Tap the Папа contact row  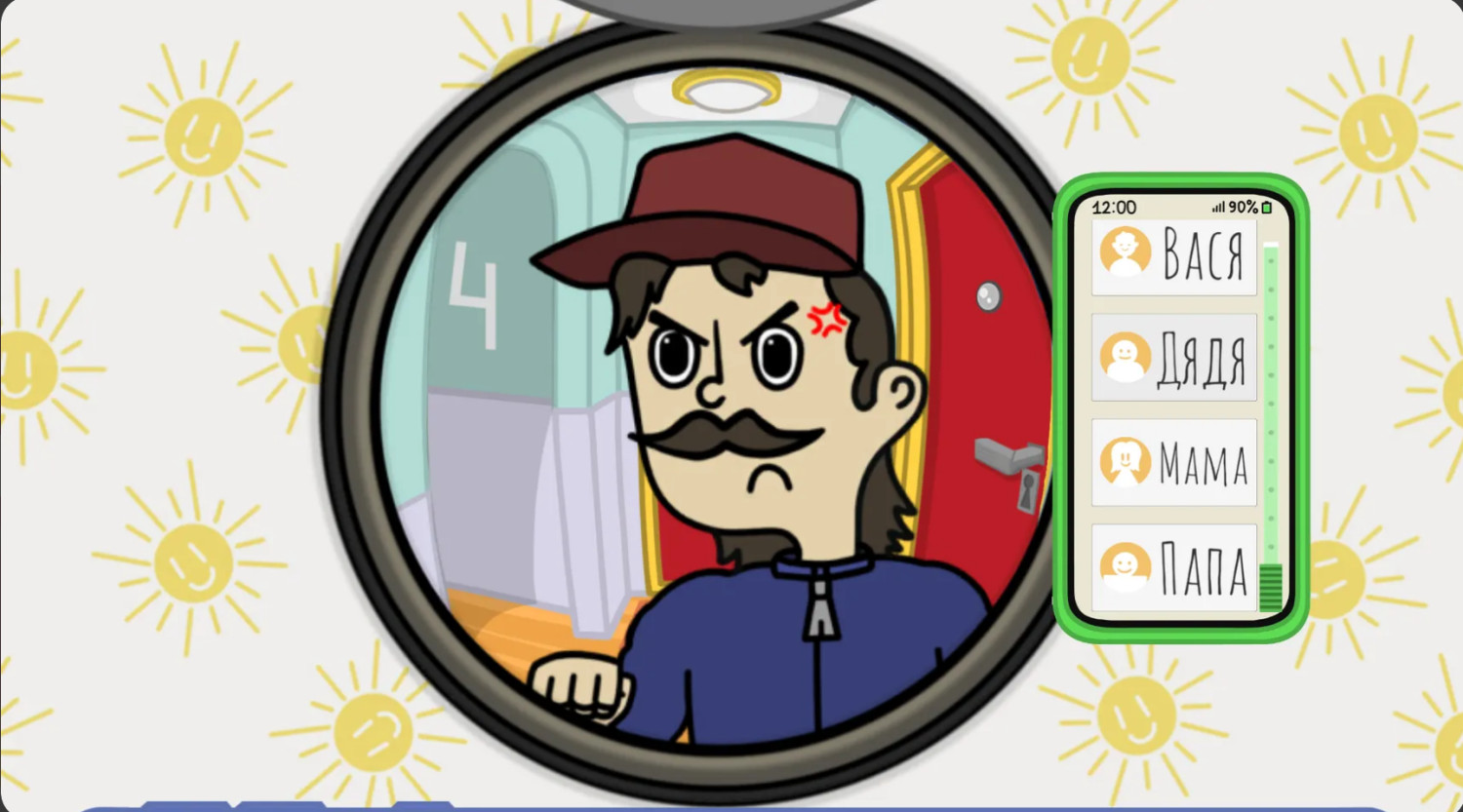click(x=1173, y=568)
